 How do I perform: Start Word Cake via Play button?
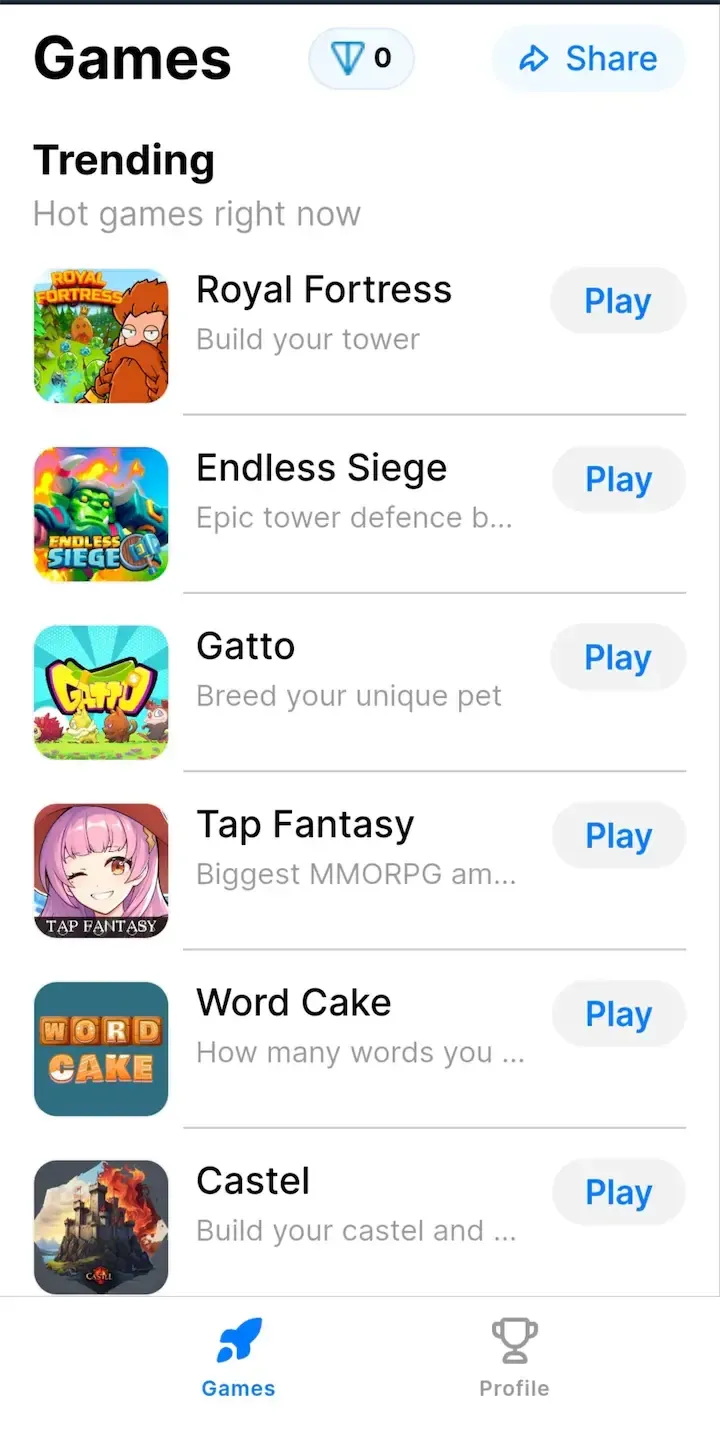[x=617, y=1013]
